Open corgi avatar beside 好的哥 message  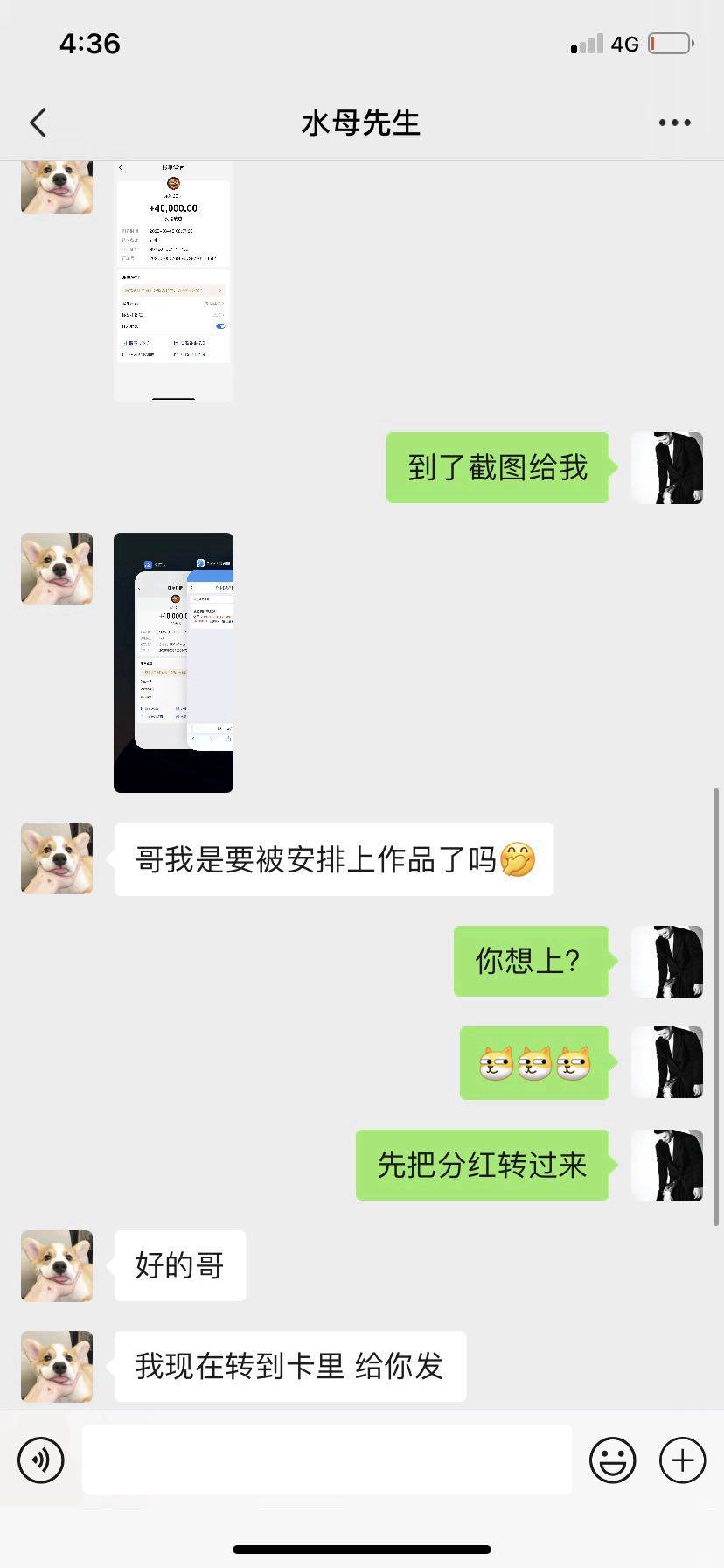(57, 1265)
